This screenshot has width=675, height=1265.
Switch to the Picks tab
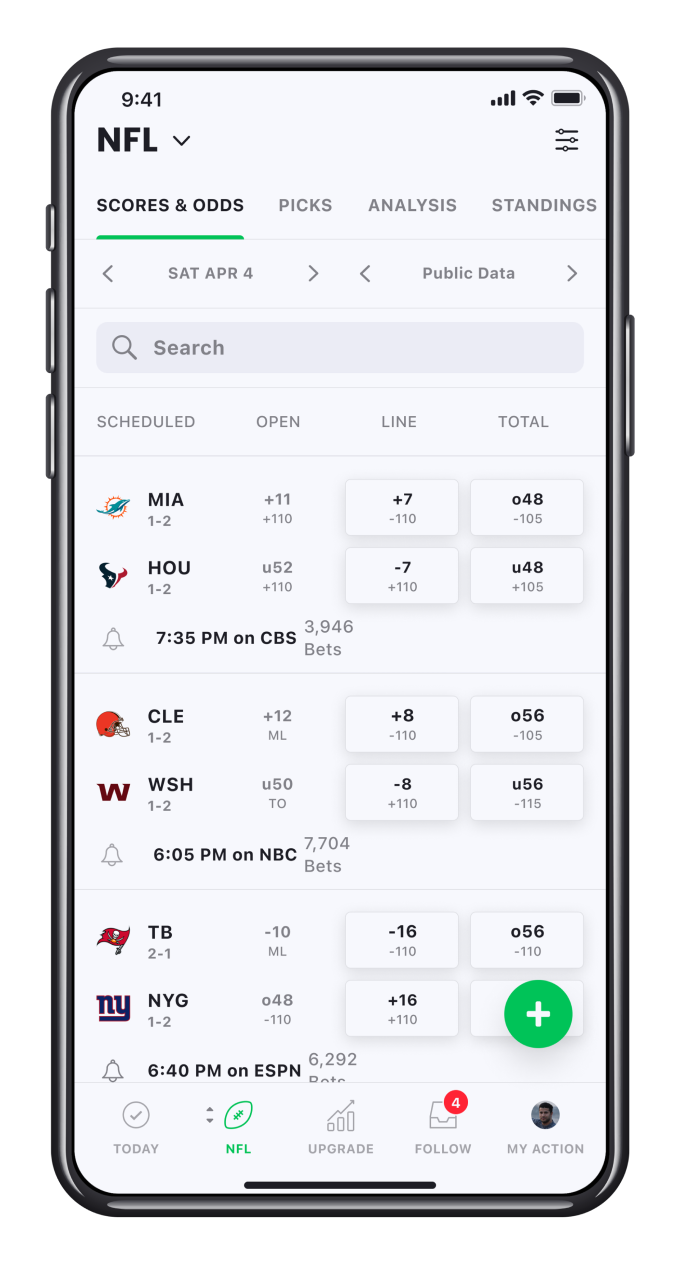tap(305, 205)
